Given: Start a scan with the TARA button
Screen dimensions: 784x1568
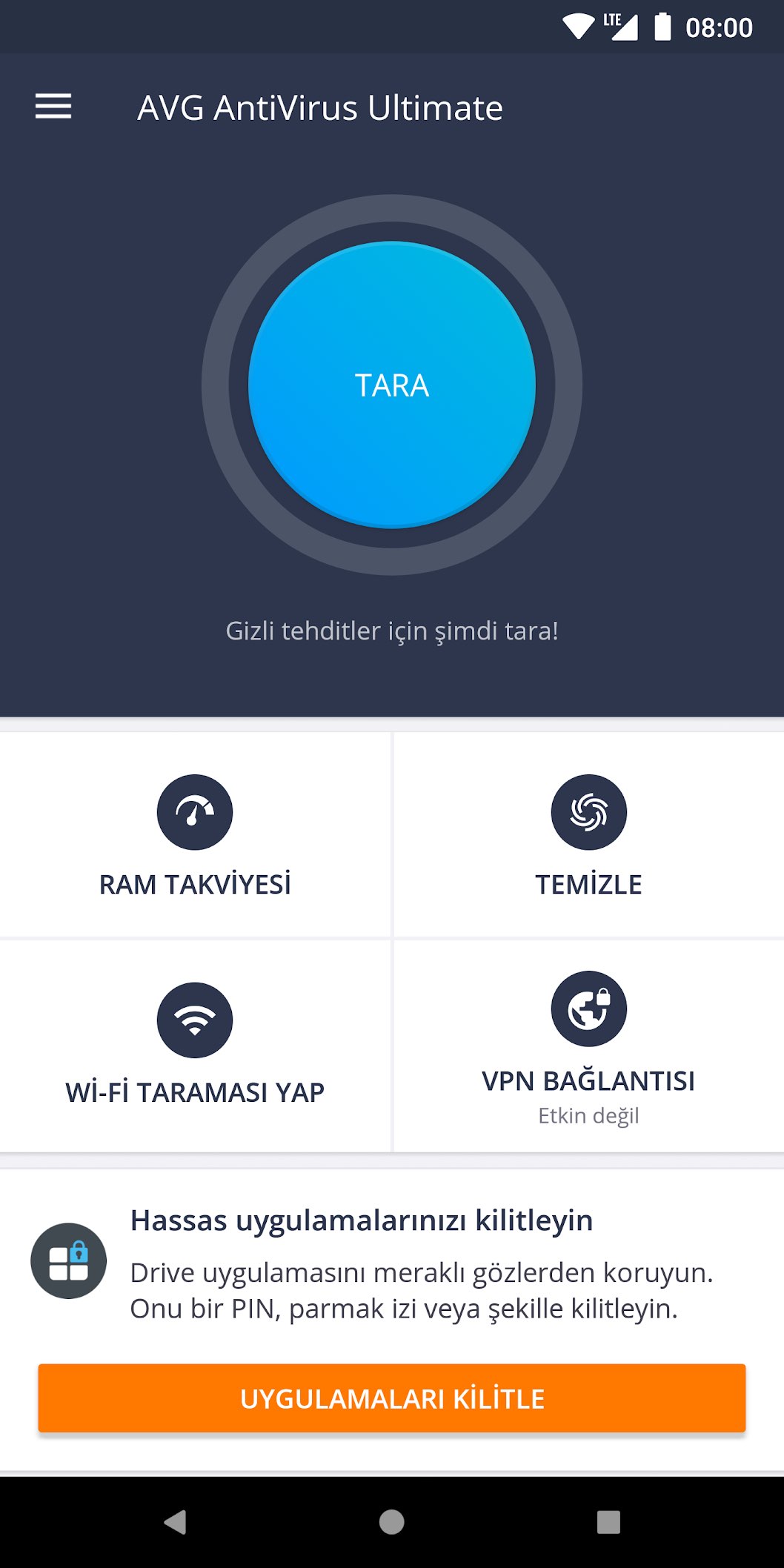Looking at the screenshot, I should click(392, 385).
